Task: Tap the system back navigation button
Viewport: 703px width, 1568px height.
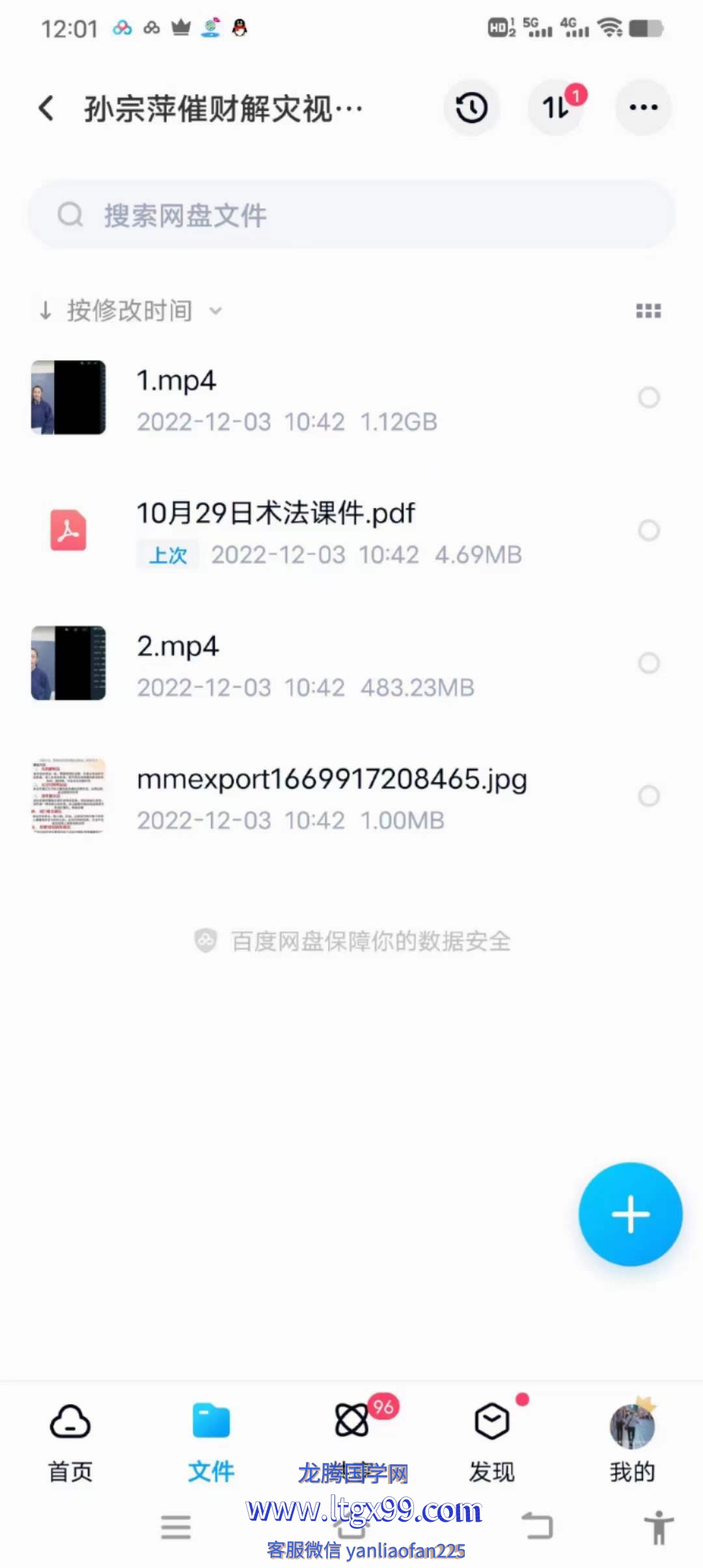Action: coord(538,1525)
